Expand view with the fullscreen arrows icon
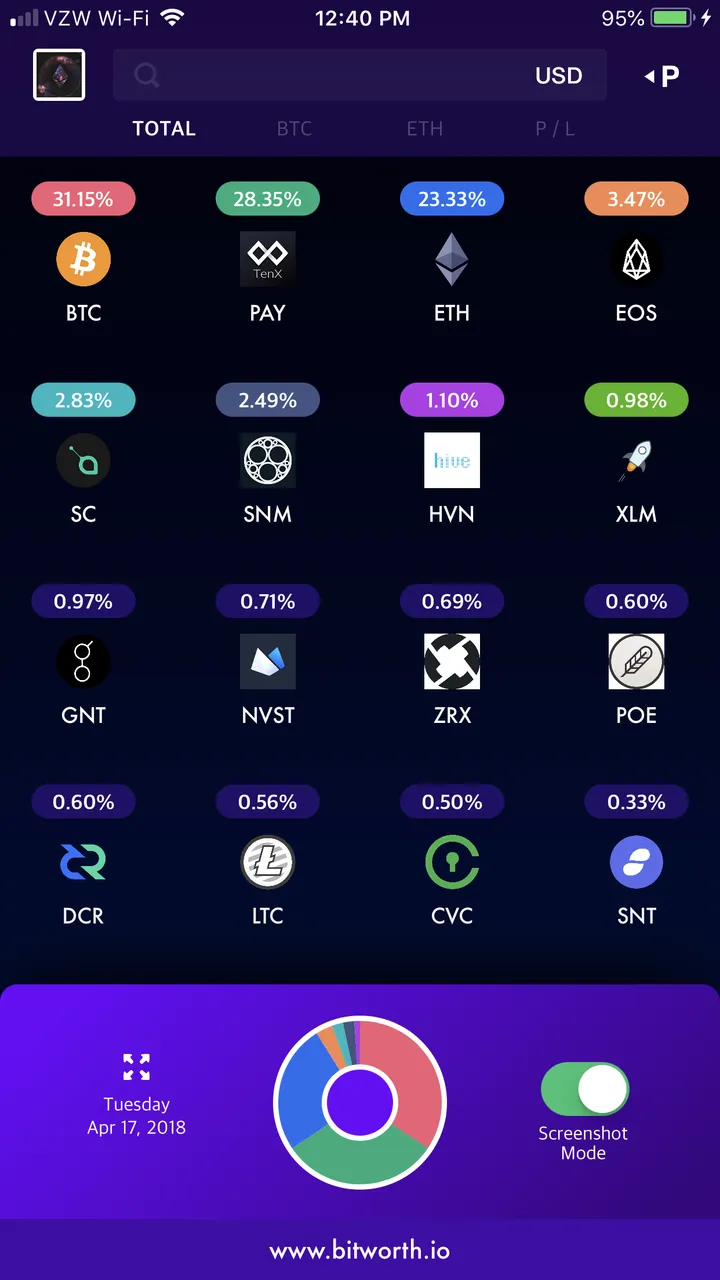This screenshot has height=1280, width=720. click(136, 1066)
